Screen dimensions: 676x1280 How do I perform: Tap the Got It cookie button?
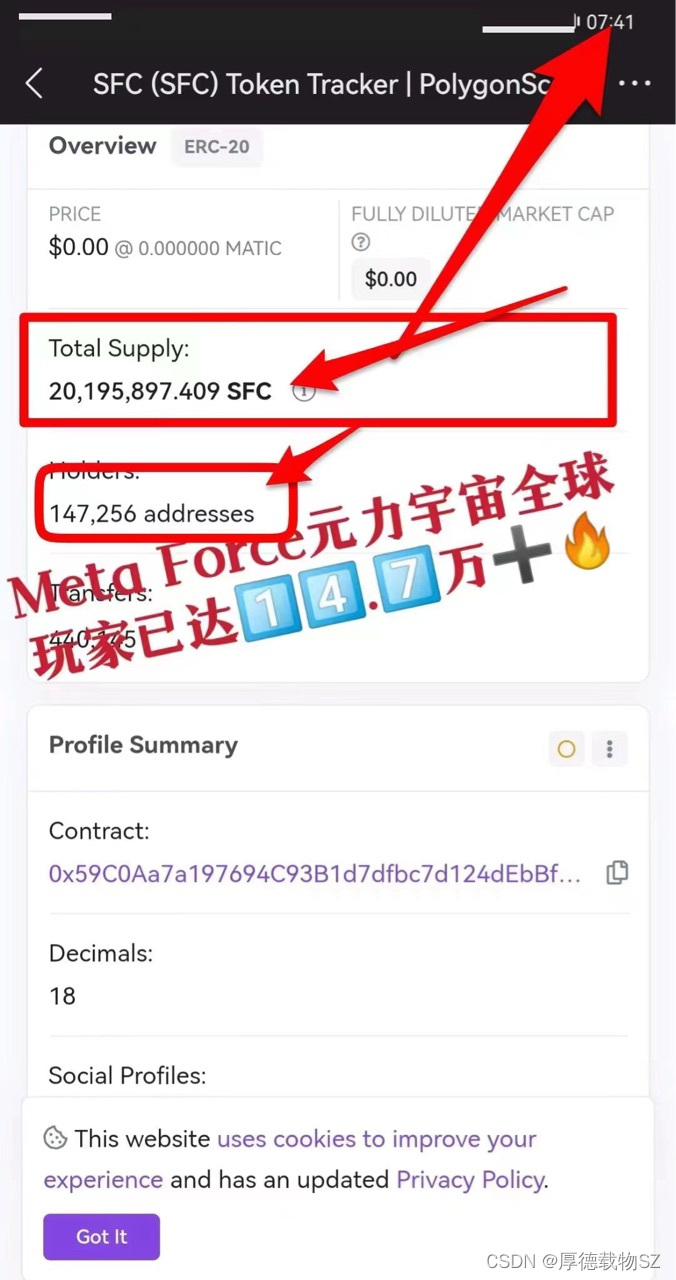click(x=101, y=1236)
